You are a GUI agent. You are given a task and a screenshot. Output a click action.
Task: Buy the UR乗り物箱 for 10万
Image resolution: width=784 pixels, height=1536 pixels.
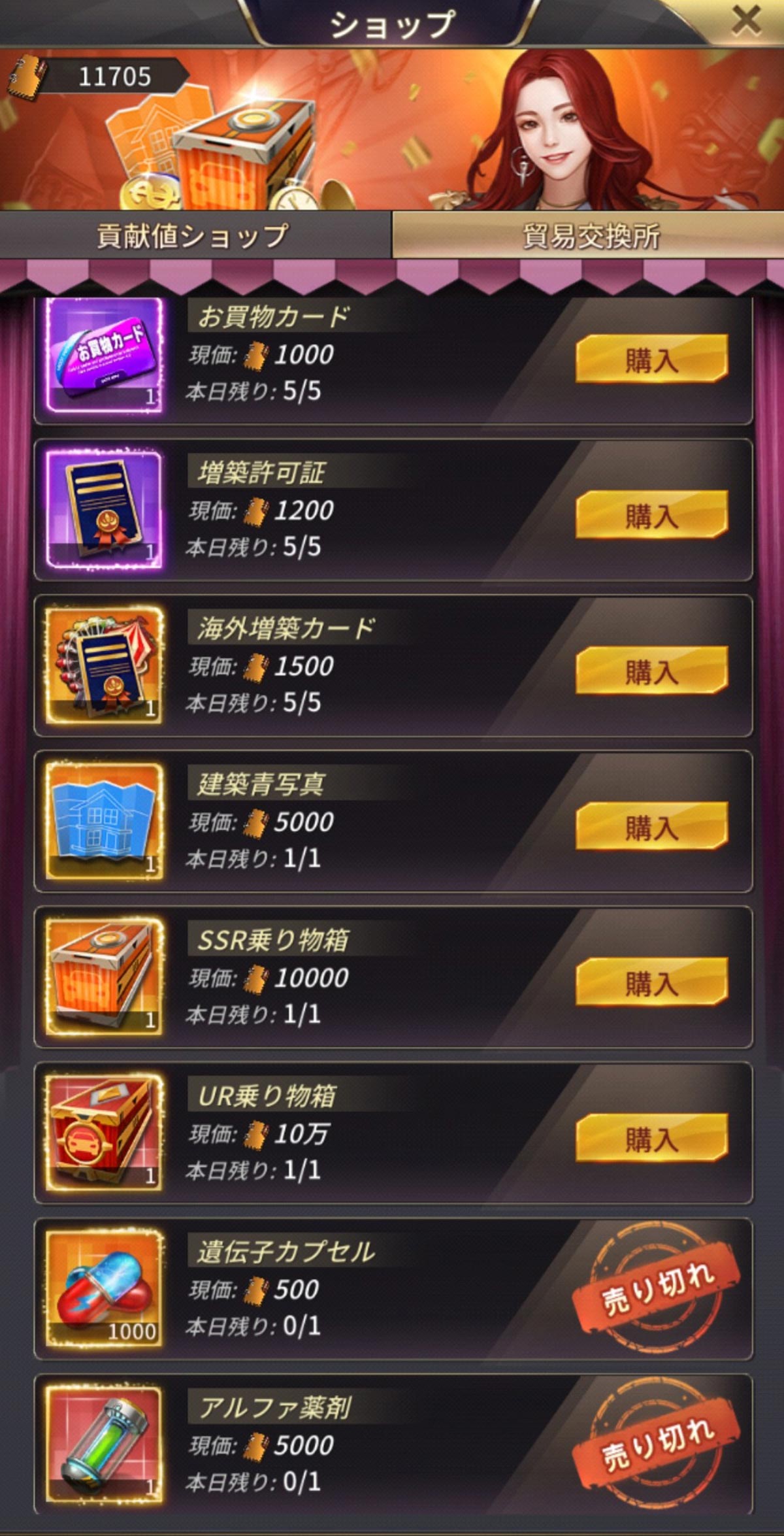point(651,1138)
